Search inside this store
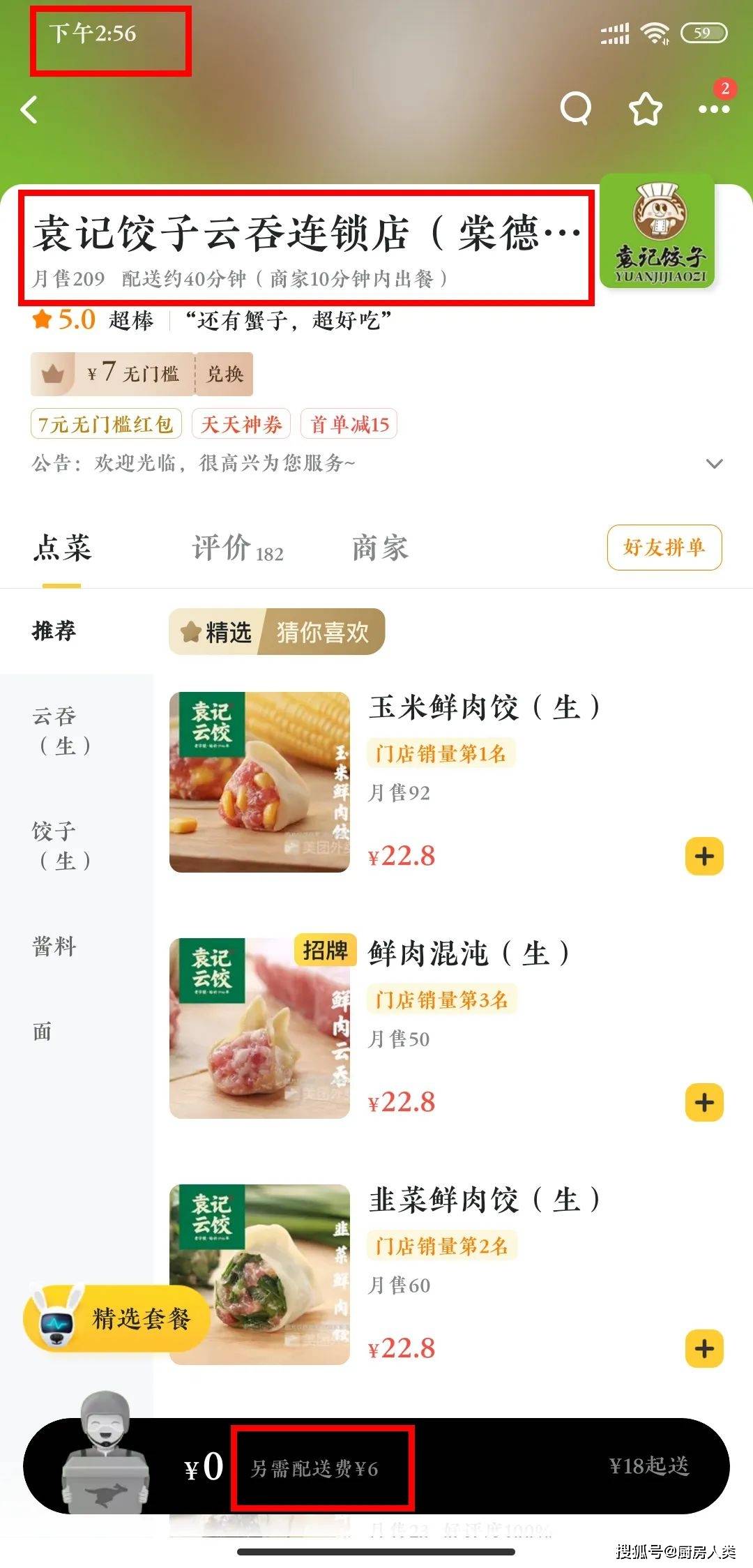Screen dimensions: 753x1568 (575, 109)
